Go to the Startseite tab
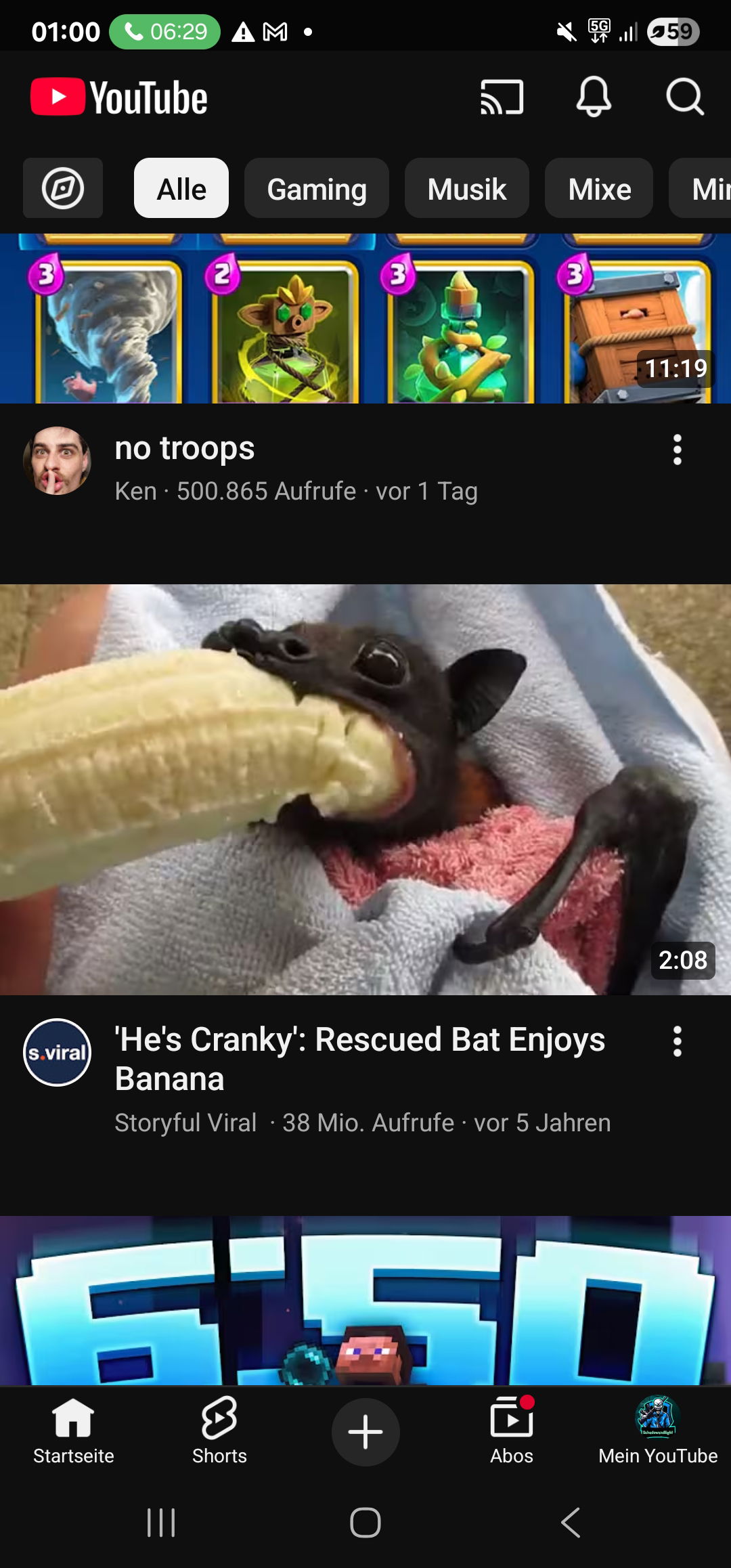The image size is (731, 1568). click(73, 1431)
